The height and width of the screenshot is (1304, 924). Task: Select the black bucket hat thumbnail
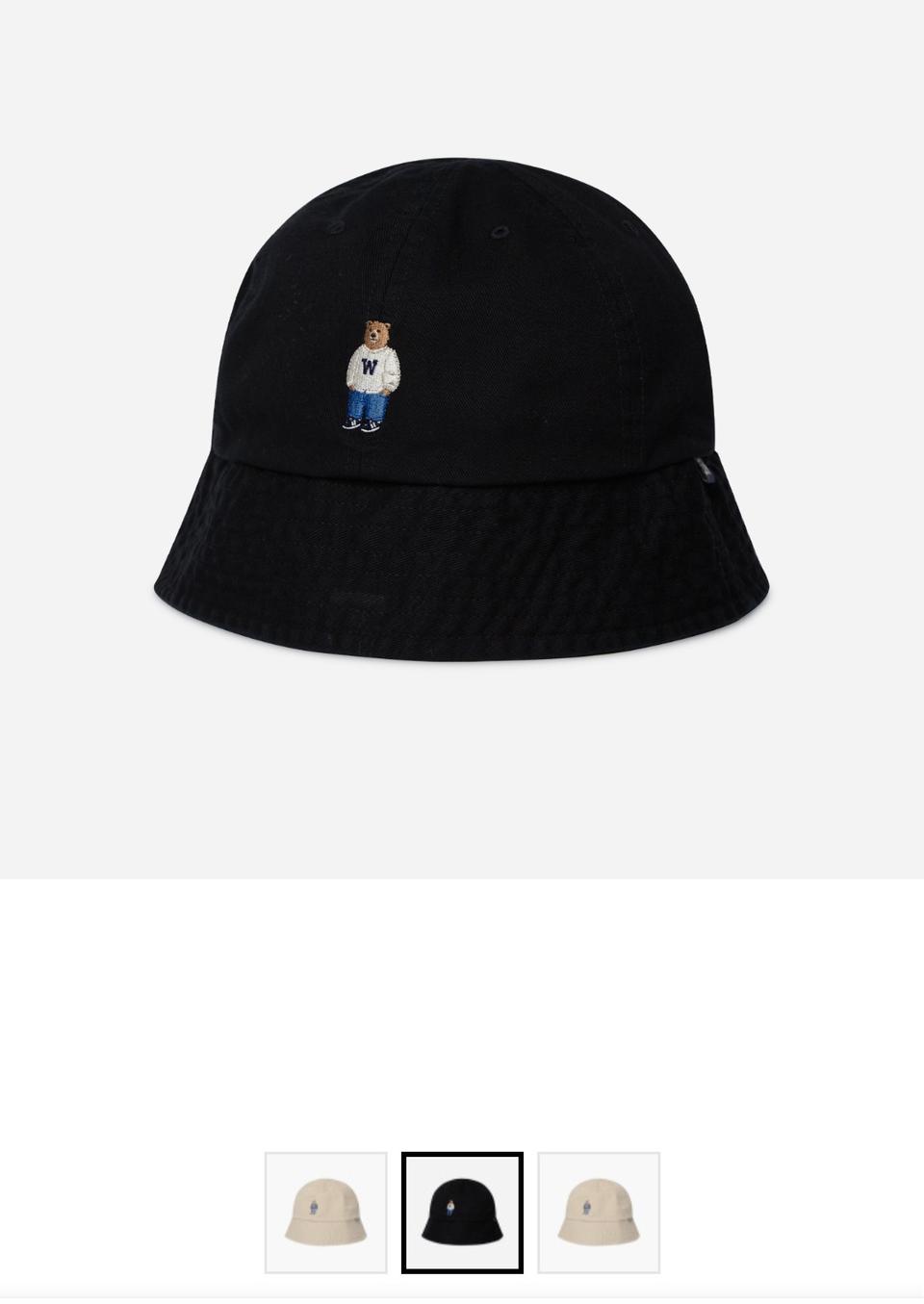tap(462, 1212)
